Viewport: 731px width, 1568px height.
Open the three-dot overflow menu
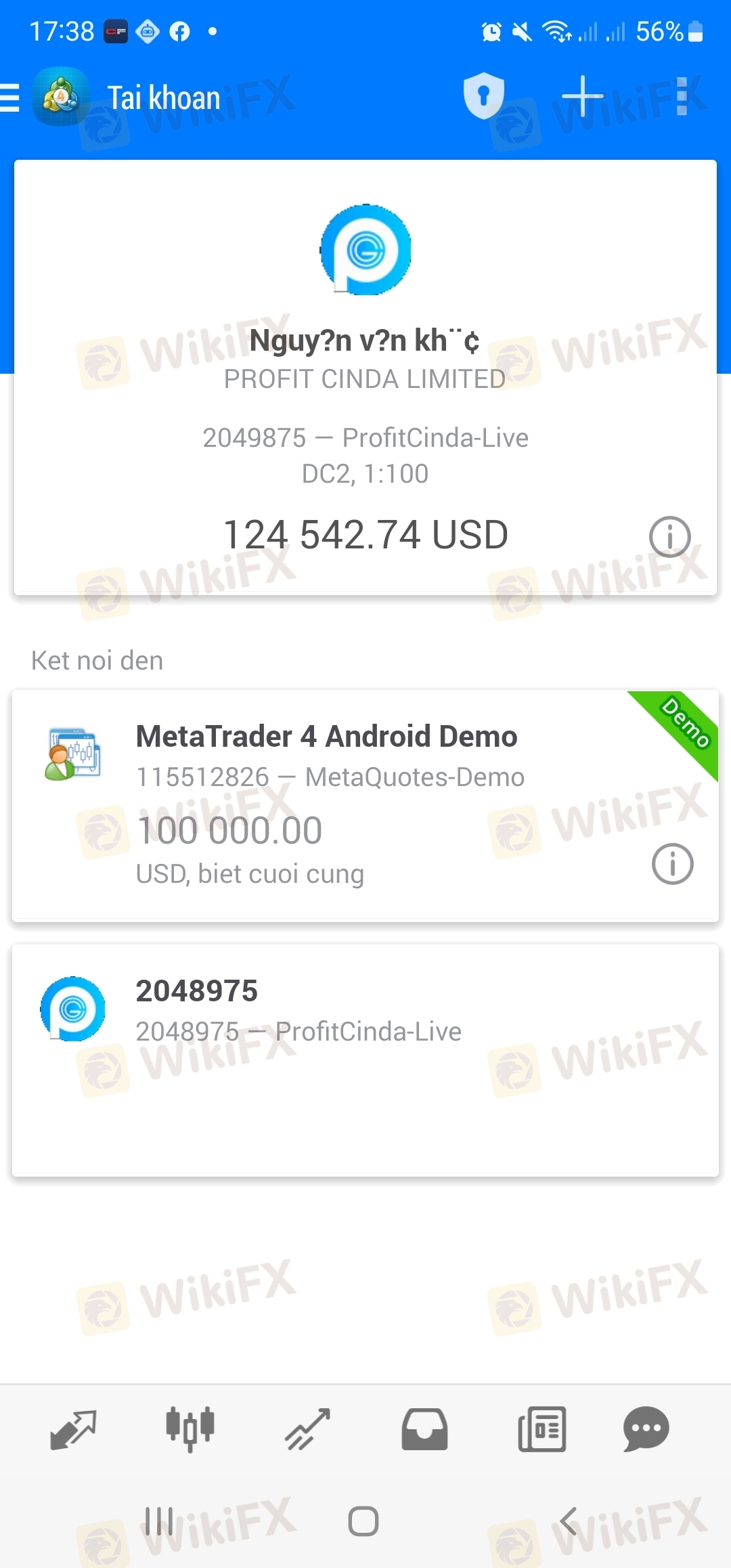[682, 96]
